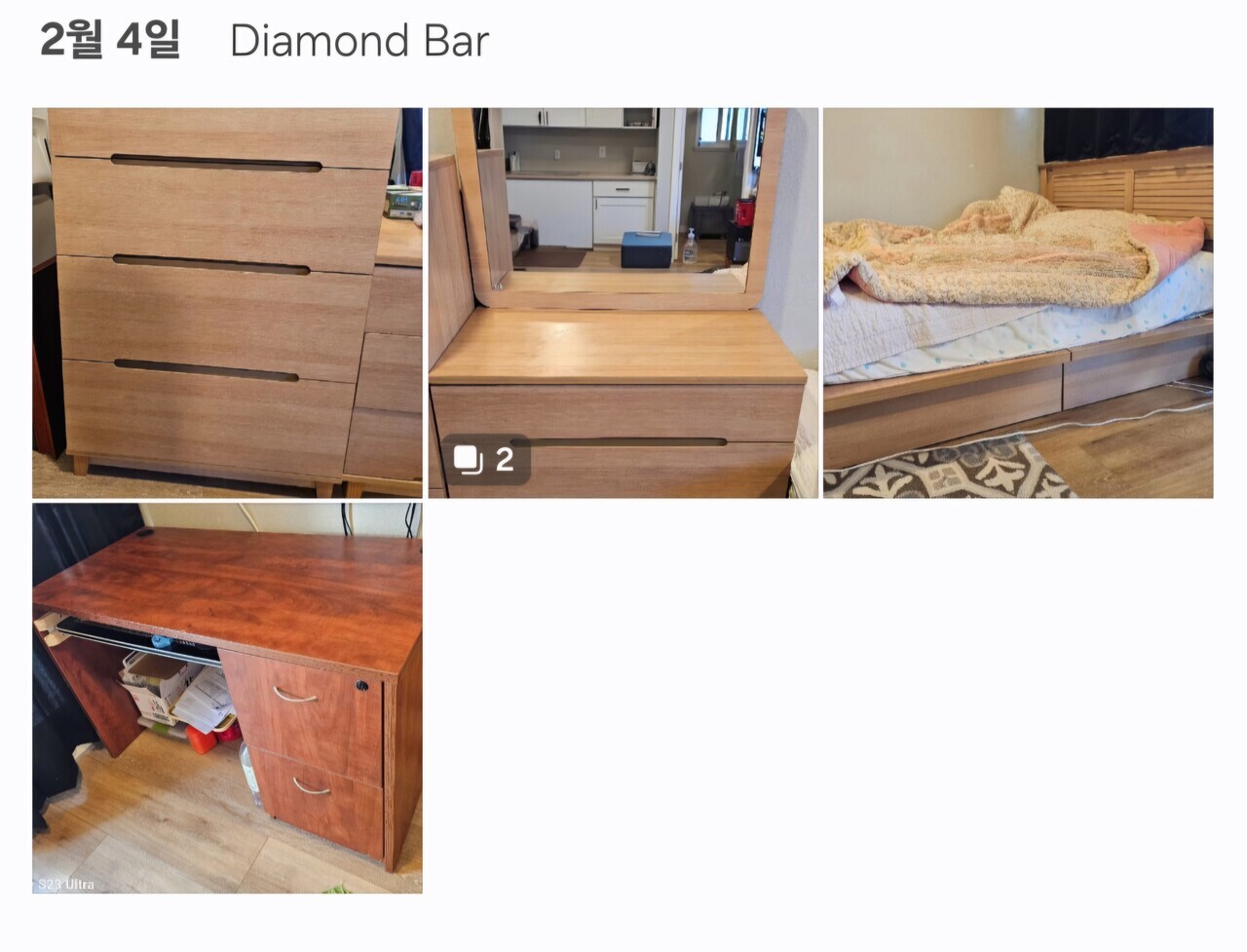Open the tall dresser photo with three drawers

coord(227,303)
